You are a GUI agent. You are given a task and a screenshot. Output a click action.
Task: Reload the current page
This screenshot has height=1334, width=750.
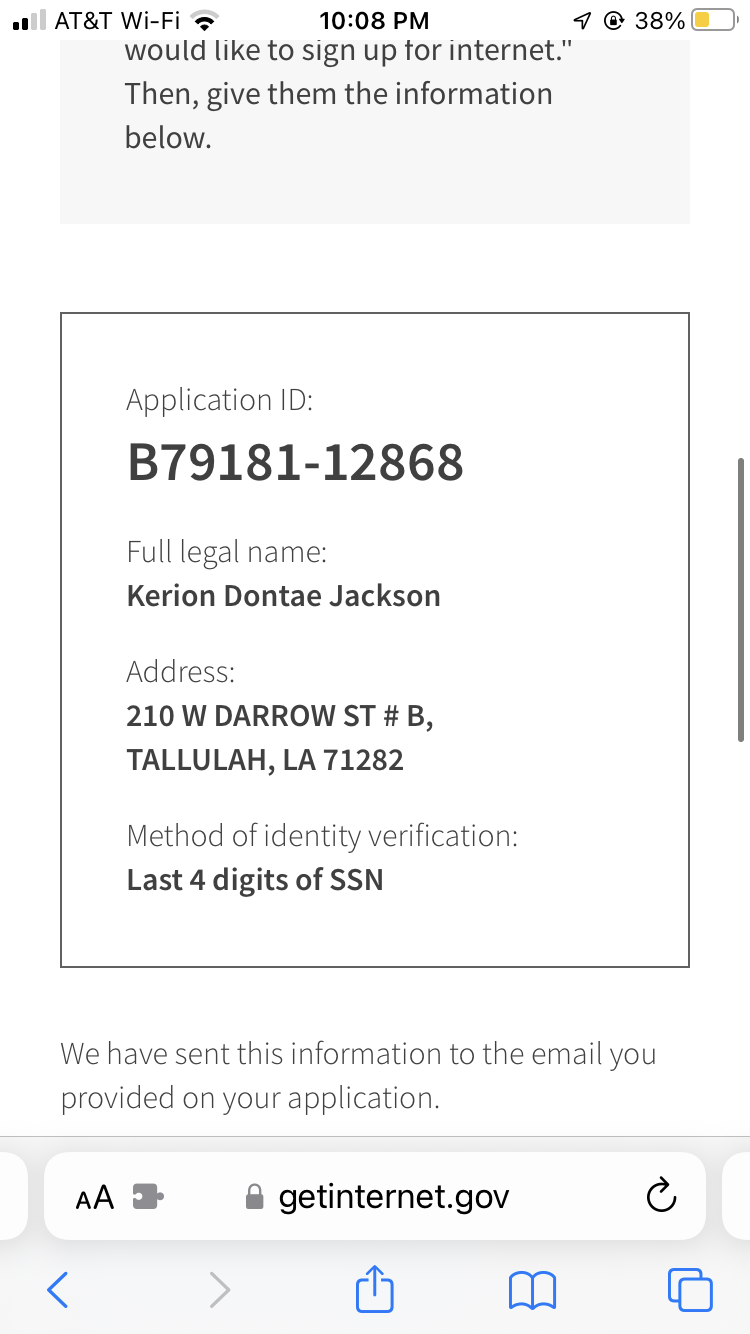pos(661,1195)
